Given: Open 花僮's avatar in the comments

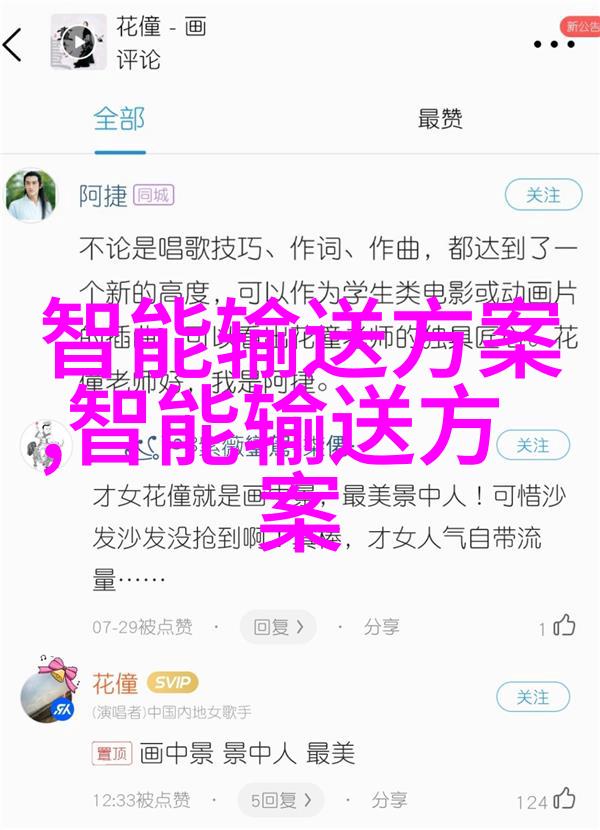Looking at the screenshot, I should 47,692.
